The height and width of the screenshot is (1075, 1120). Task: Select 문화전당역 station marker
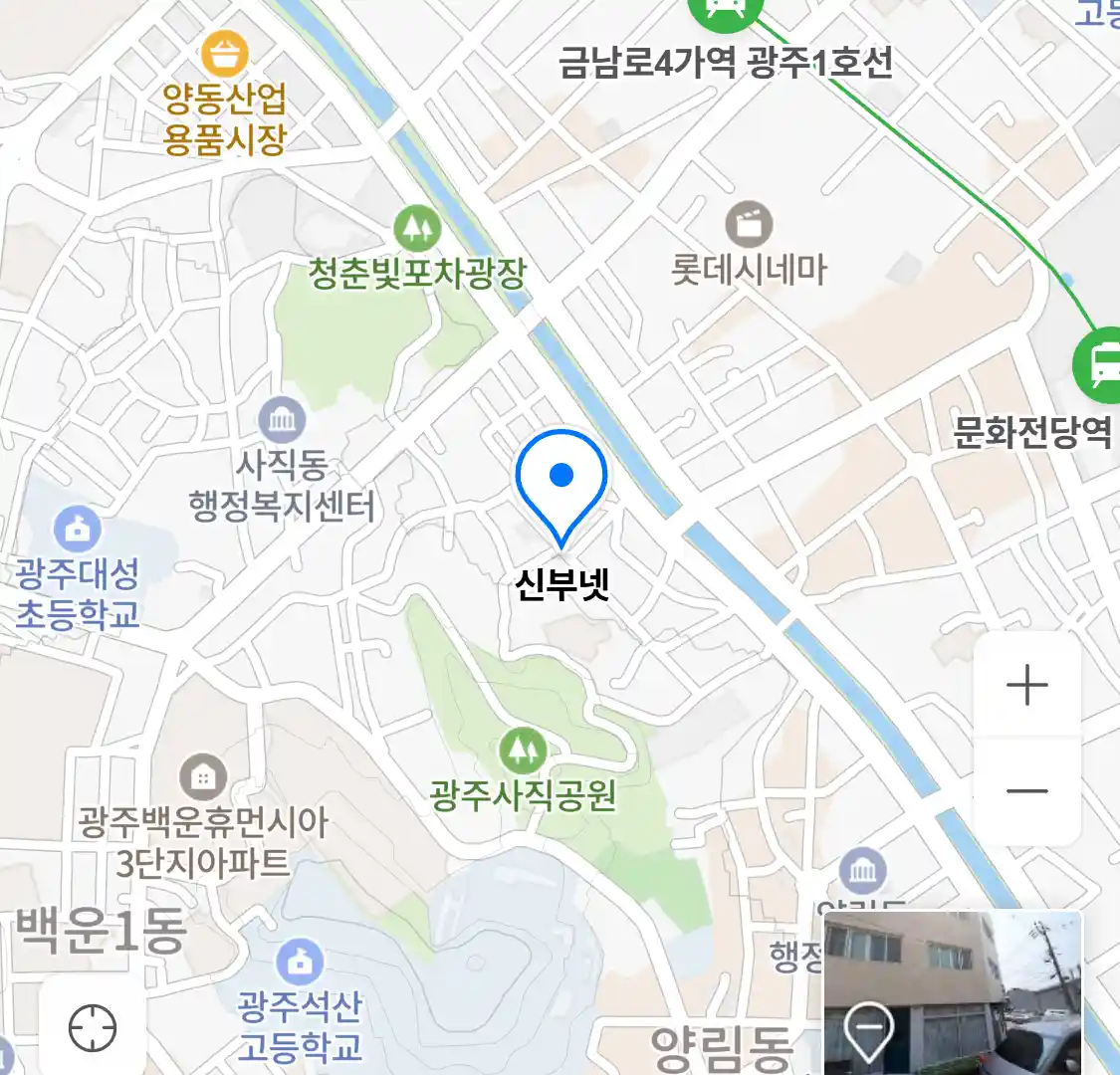tap(1099, 364)
